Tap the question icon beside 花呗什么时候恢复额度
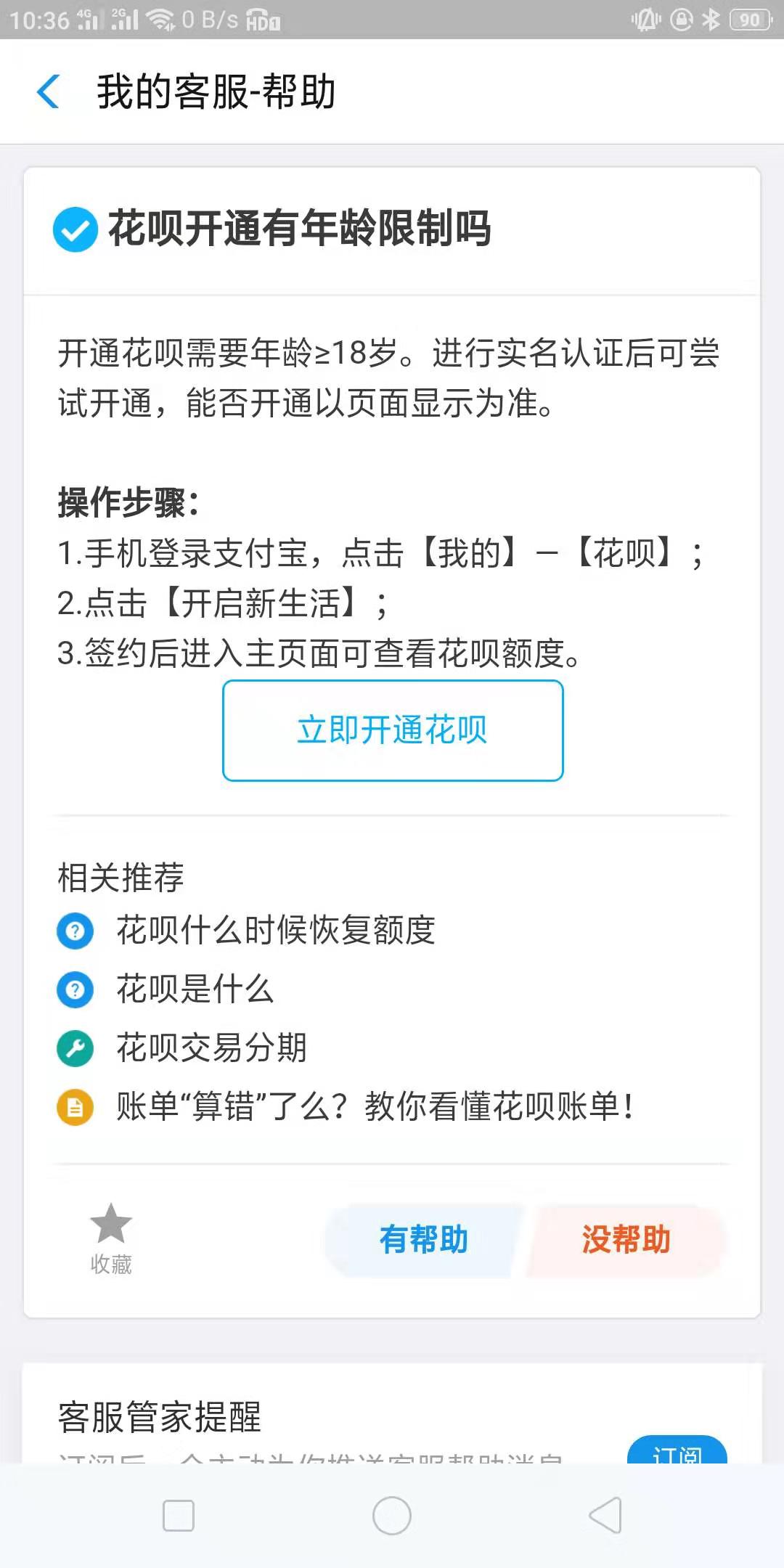 [x=75, y=931]
